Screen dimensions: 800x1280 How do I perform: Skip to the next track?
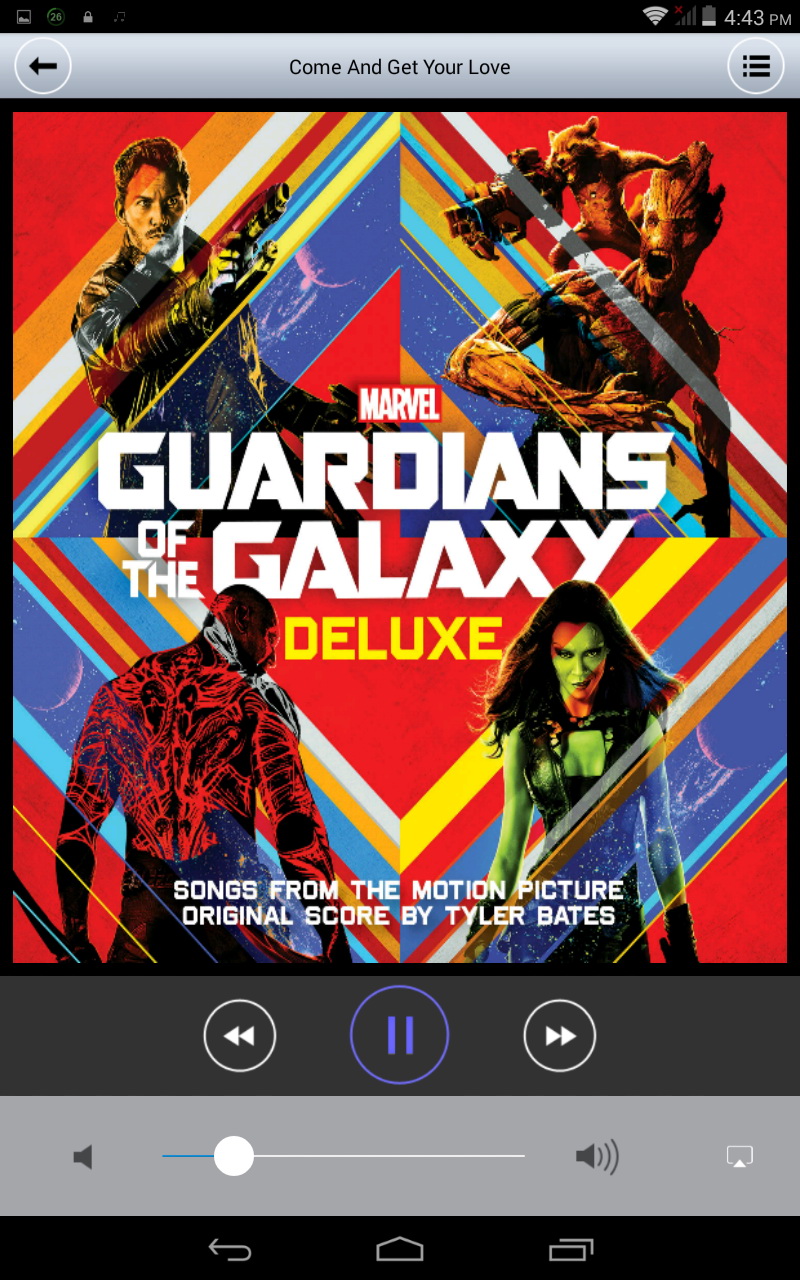[x=560, y=1035]
